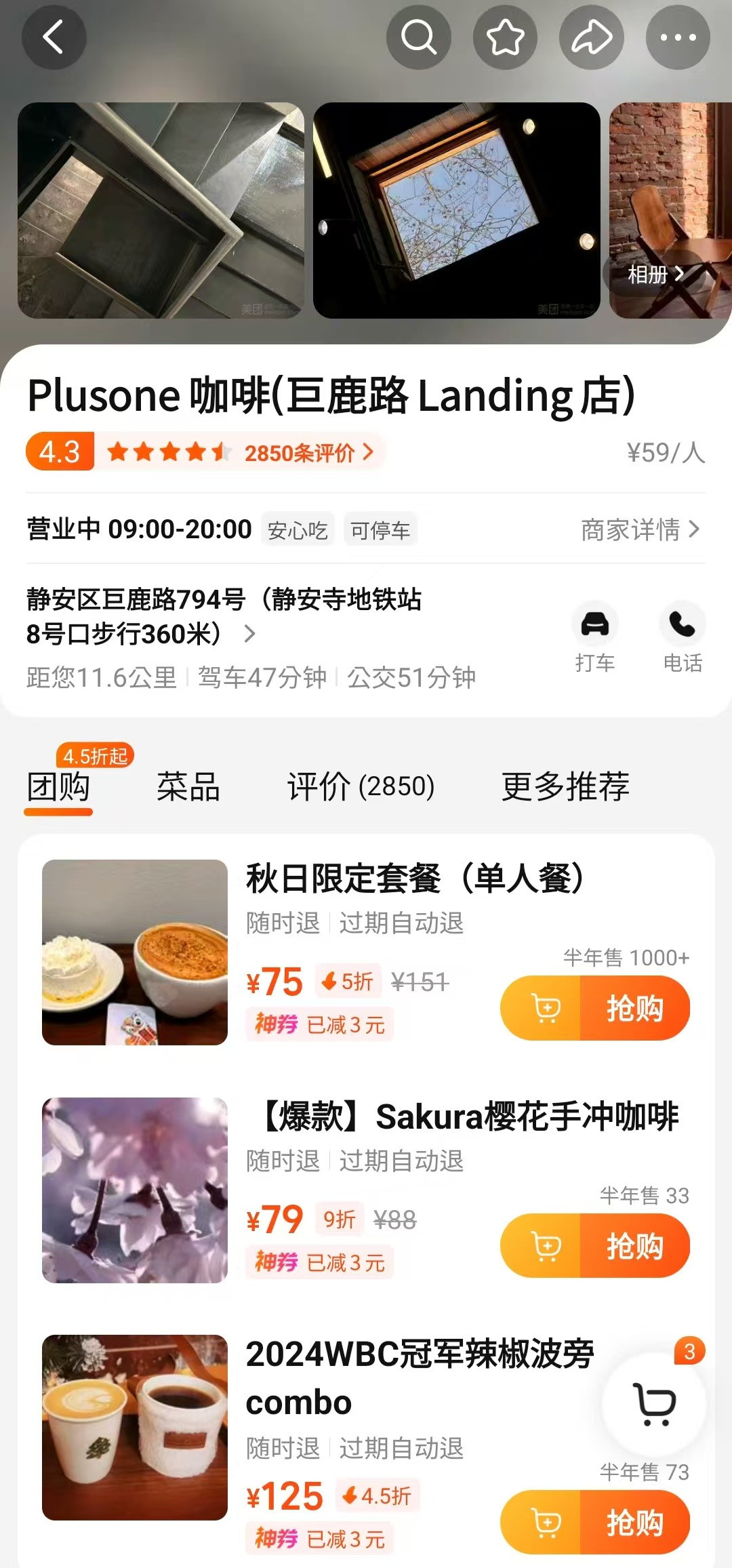Share this shop page

(591, 37)
